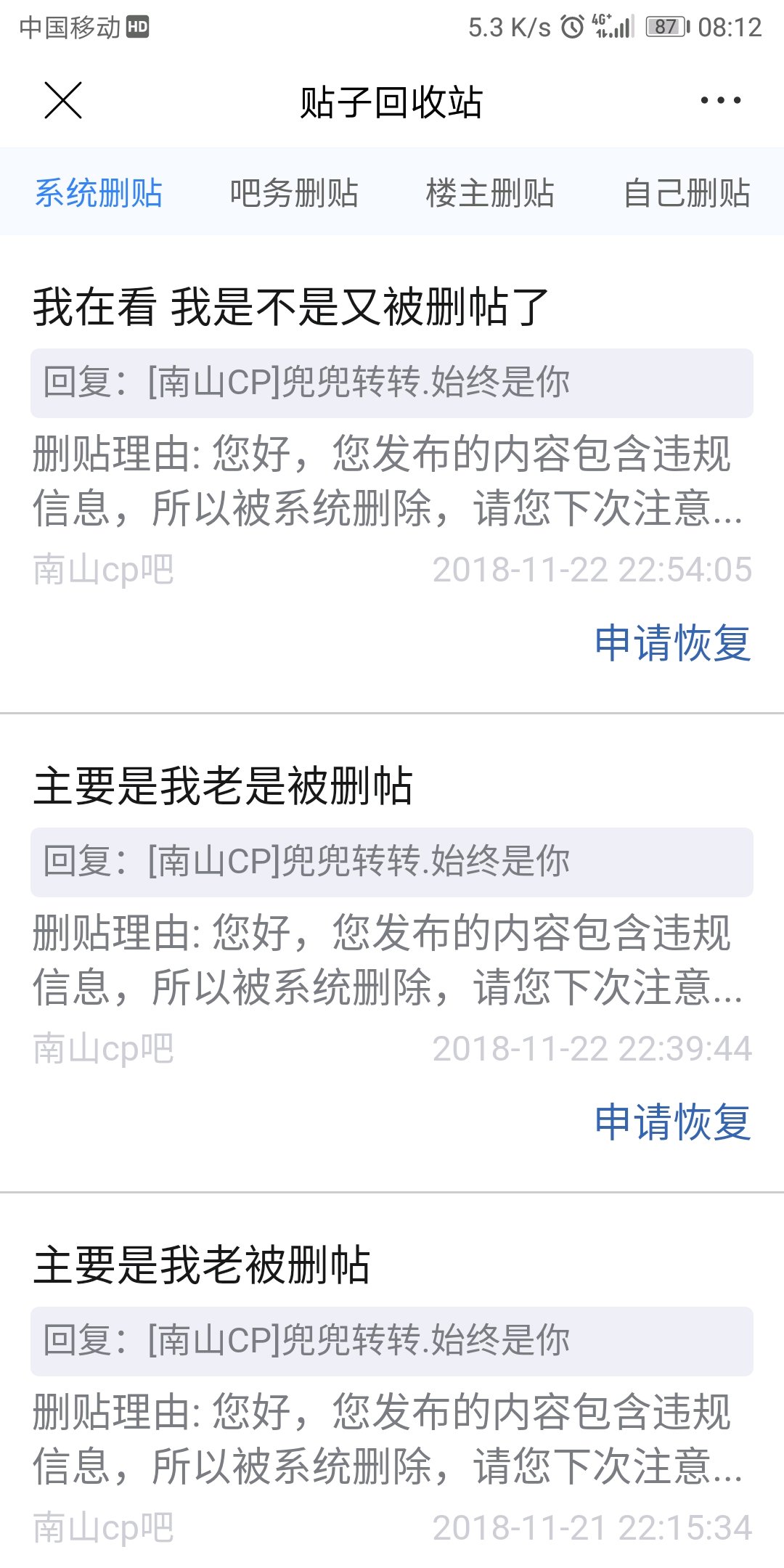Switch to the 楼主删贴 tab
The width and height of the screenshot is (784, 1568).
pyautogui.click(x=490, y=193)
